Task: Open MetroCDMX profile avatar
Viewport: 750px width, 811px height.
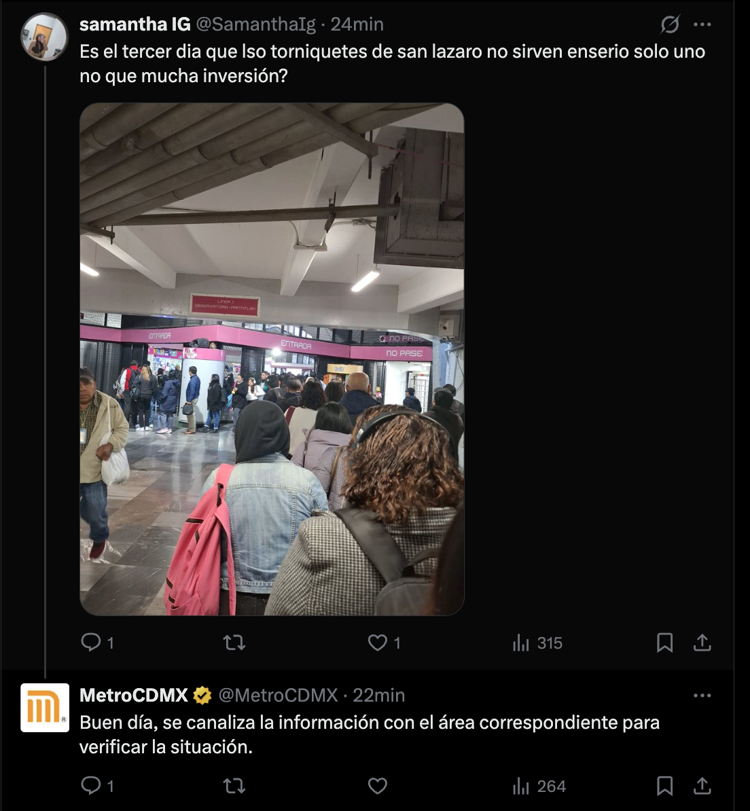Action: [44, 708]
